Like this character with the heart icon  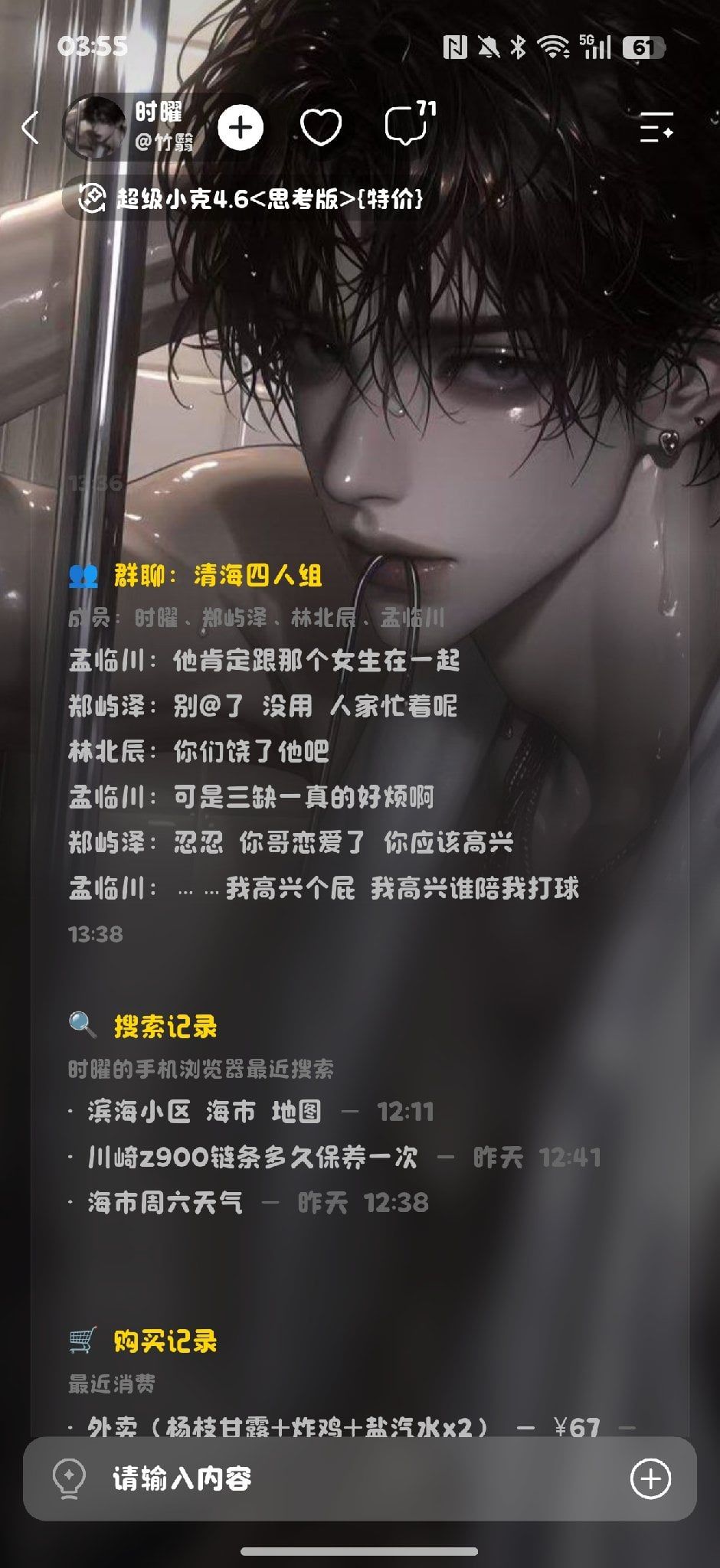tap(320, 127)
